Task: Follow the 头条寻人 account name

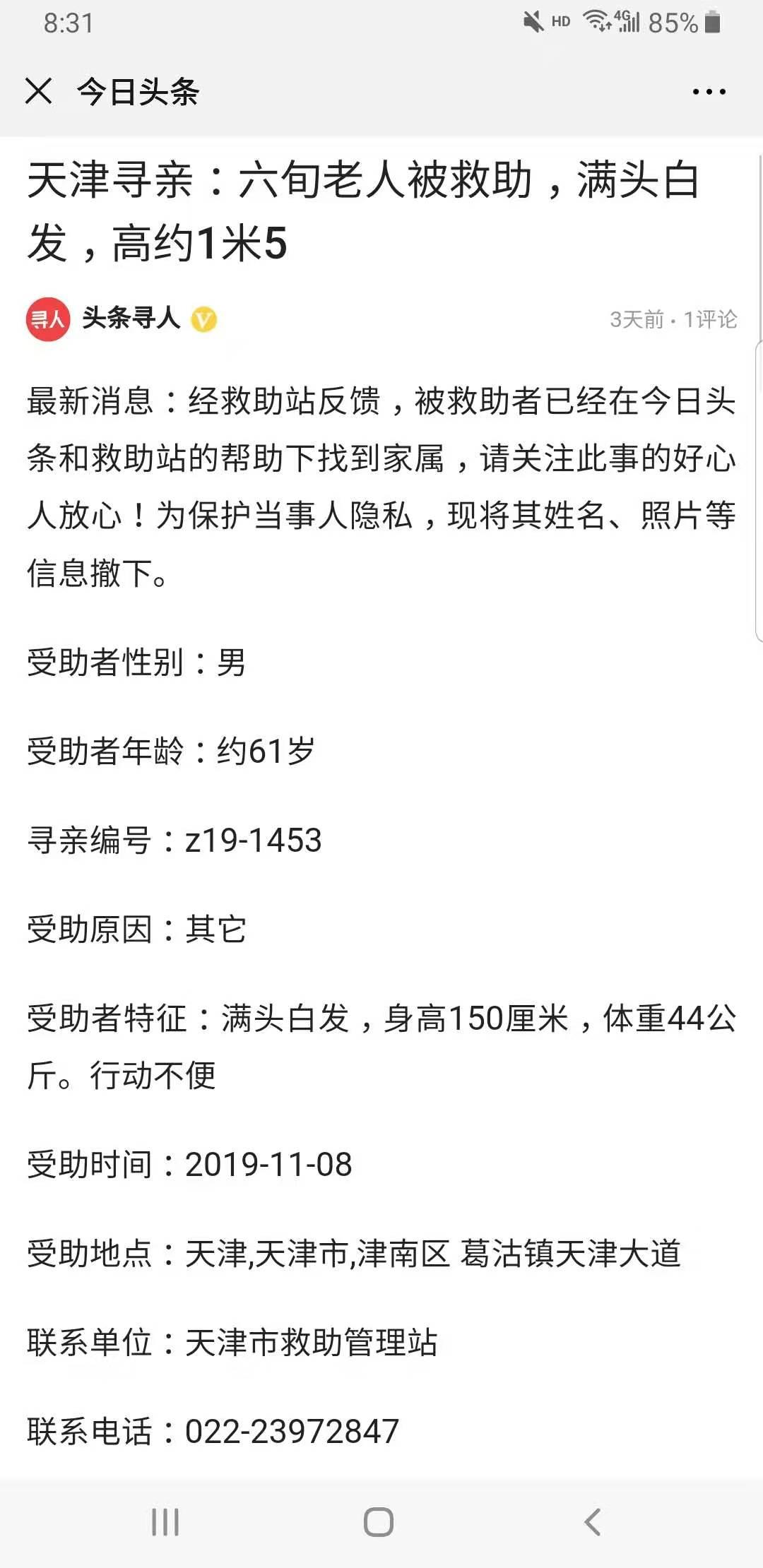Action: (x=132, y=319)
